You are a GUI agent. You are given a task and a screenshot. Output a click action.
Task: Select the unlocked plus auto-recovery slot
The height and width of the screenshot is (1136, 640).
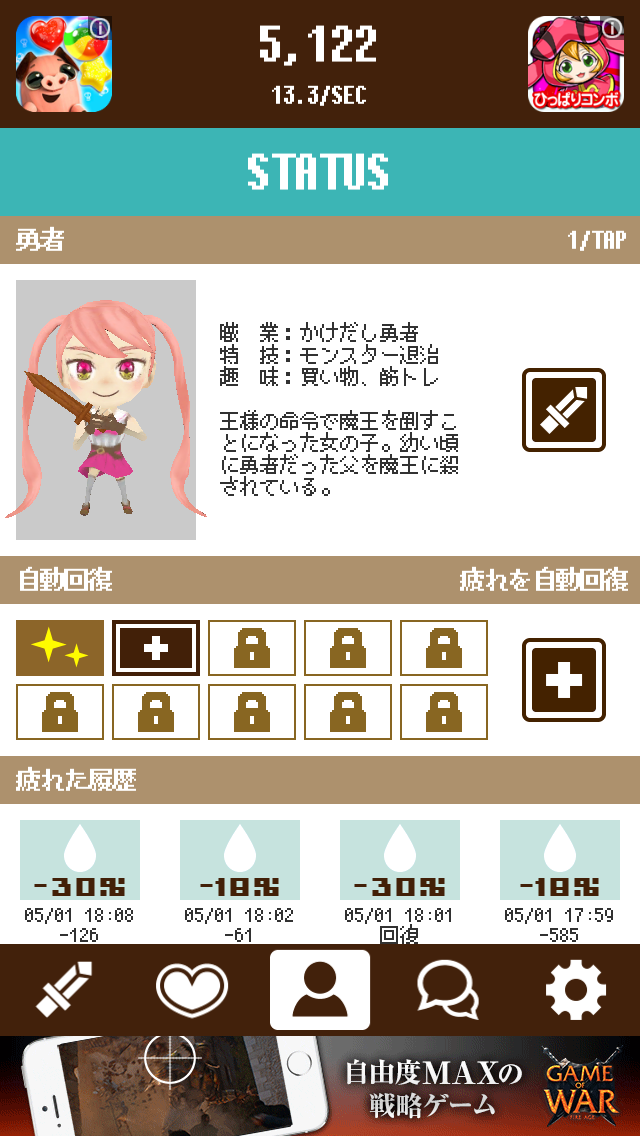click(x=156, y=647)
